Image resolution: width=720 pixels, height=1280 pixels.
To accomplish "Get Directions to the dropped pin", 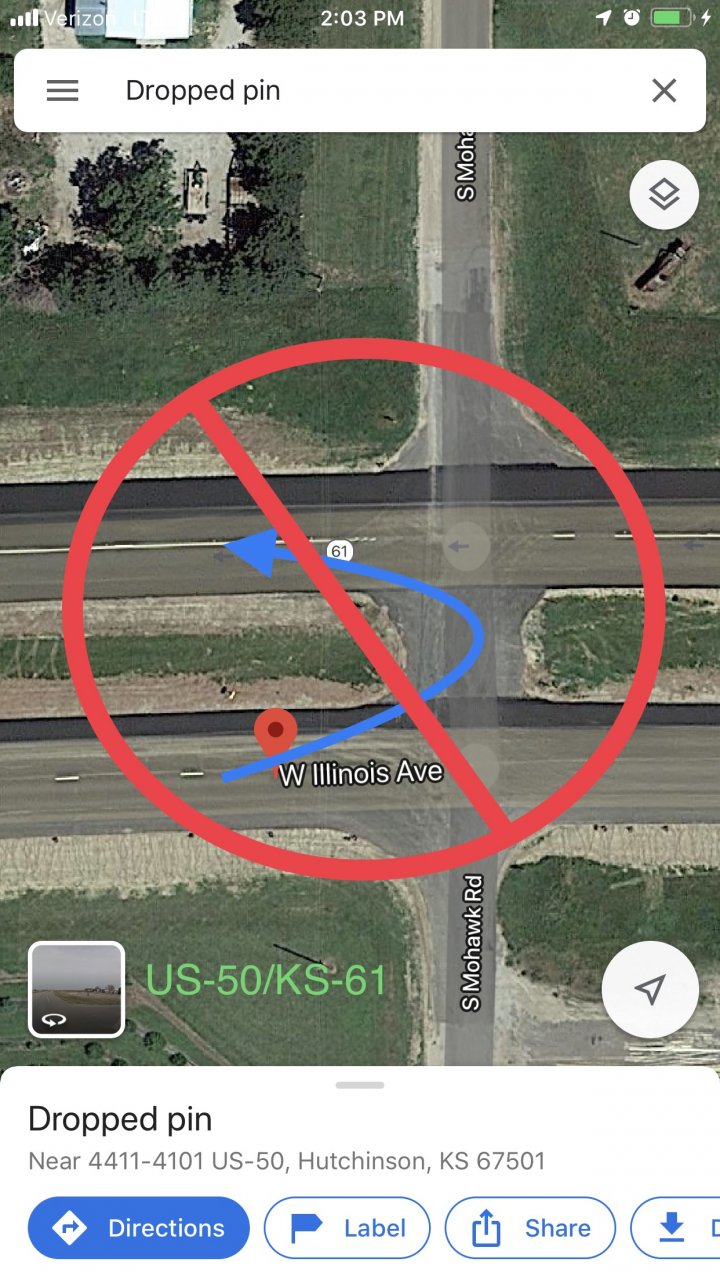I will pyautogui.click(x=139, y=1228).
